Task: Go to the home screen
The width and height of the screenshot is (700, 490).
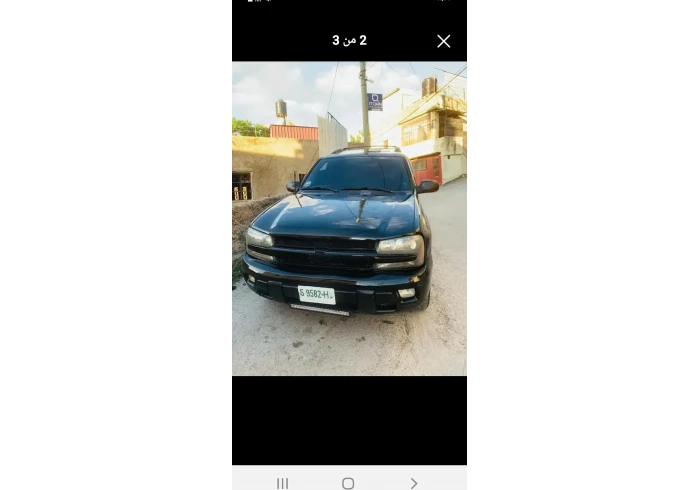Action: point(348,483)
